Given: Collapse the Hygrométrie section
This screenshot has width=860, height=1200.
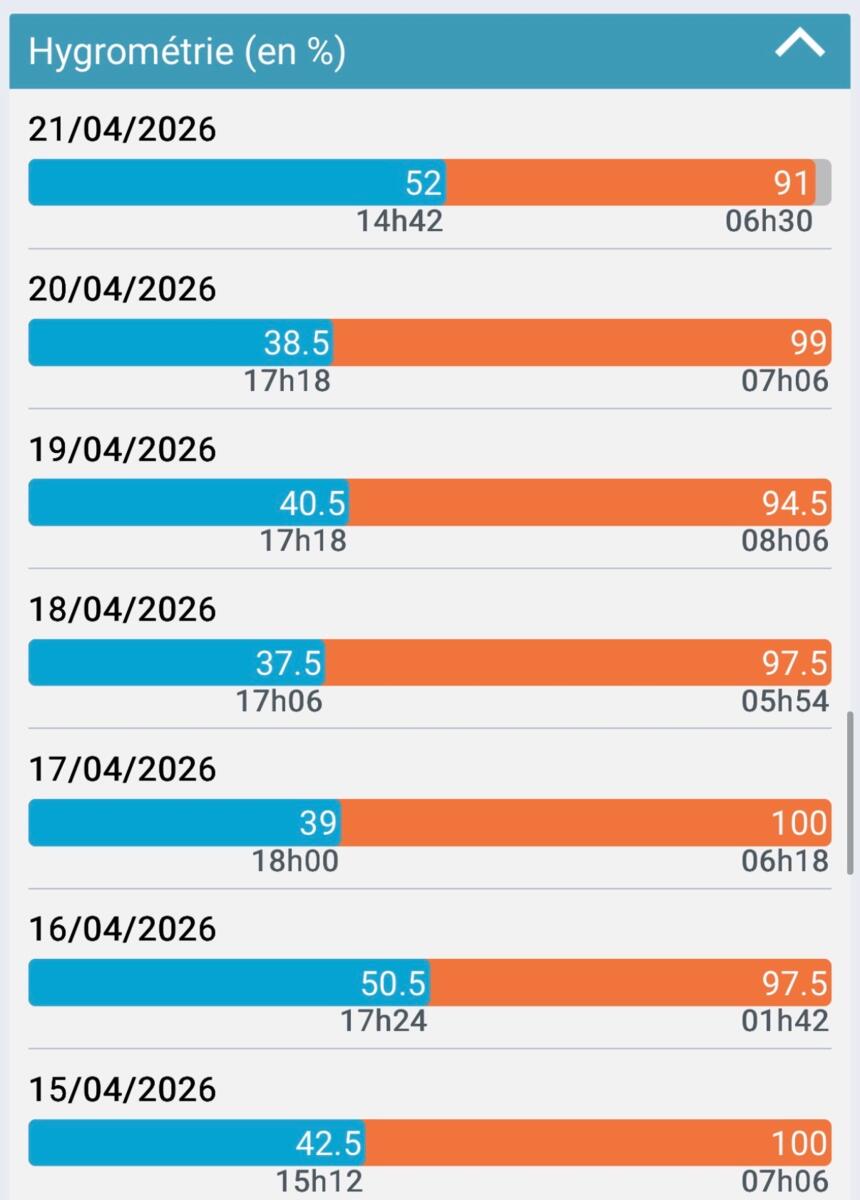Looking at the screenshot, I should (x=799, y=45).
